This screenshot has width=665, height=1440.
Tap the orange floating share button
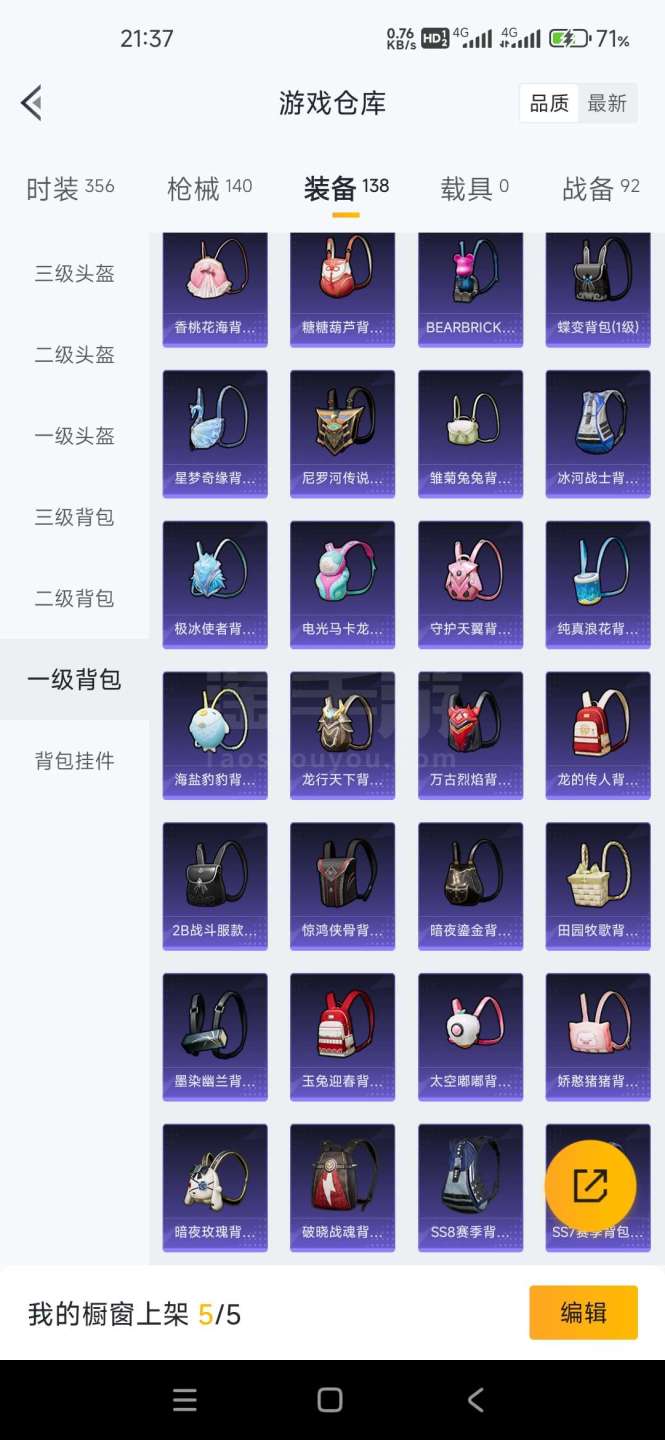590,1186
